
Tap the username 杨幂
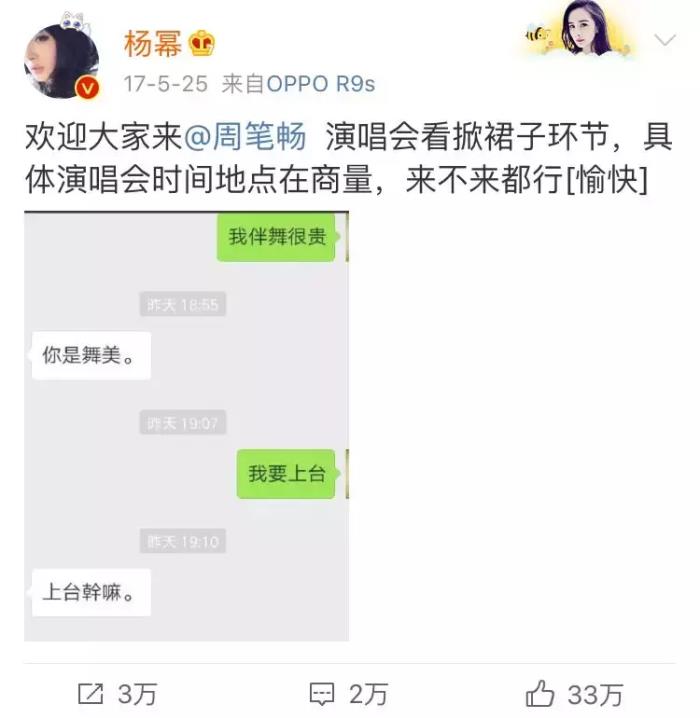pyautogui.click(x=152, y=43)
